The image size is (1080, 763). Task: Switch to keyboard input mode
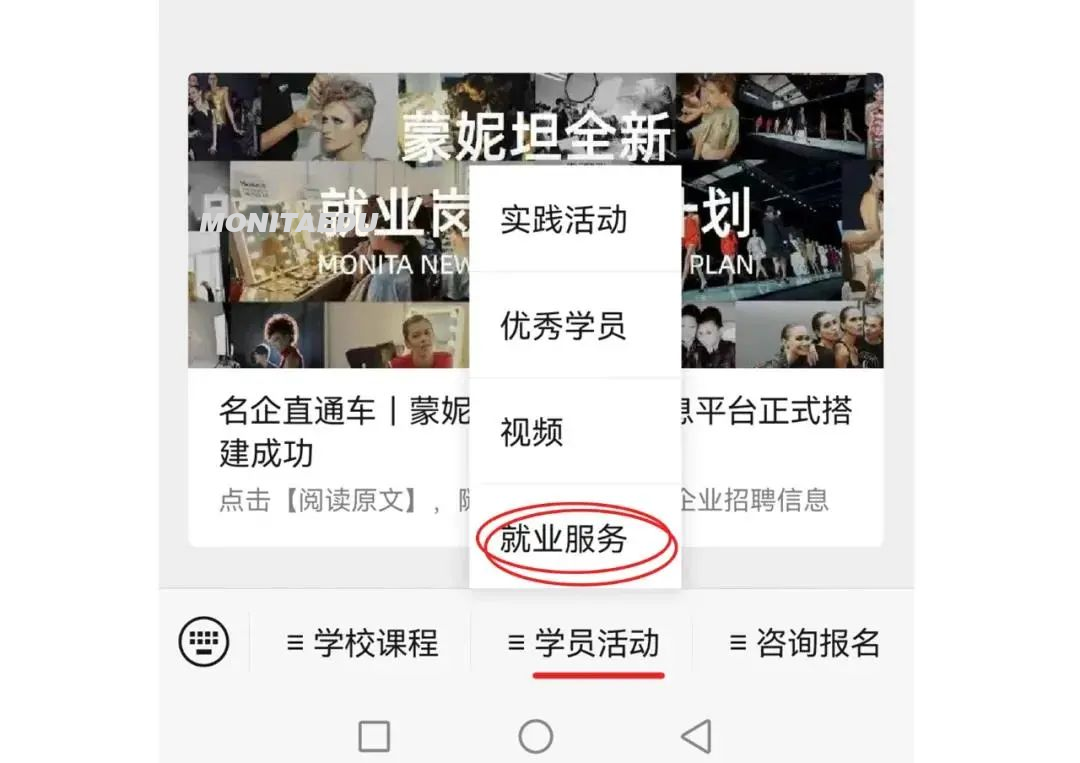click(x=204, y=642)
